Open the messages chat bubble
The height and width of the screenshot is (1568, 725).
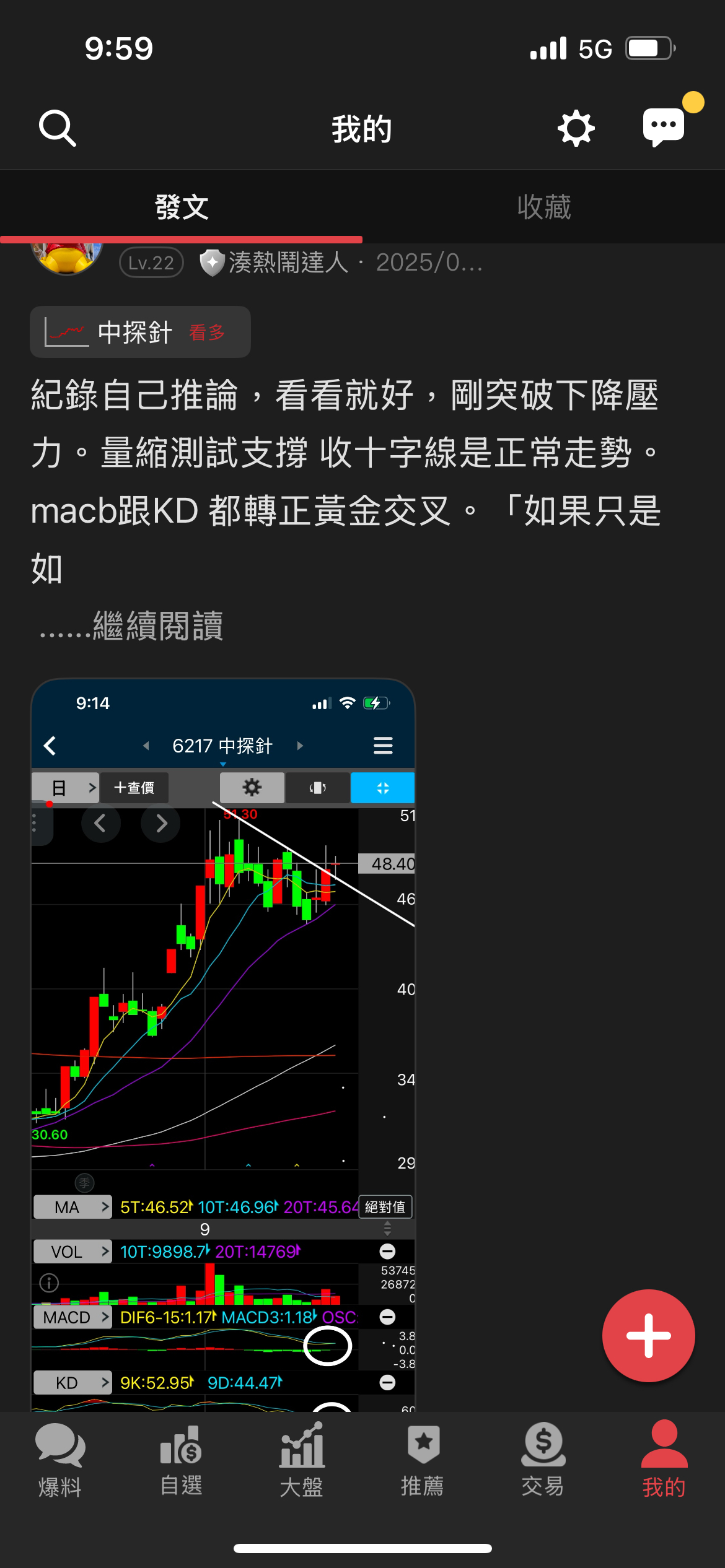(664, 127)
